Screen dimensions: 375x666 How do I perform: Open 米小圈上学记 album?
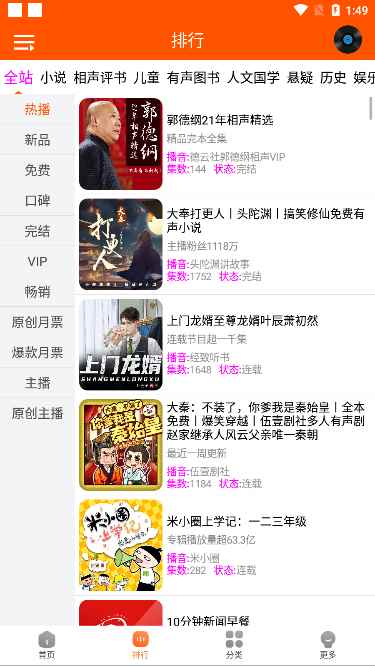(225, 545)
